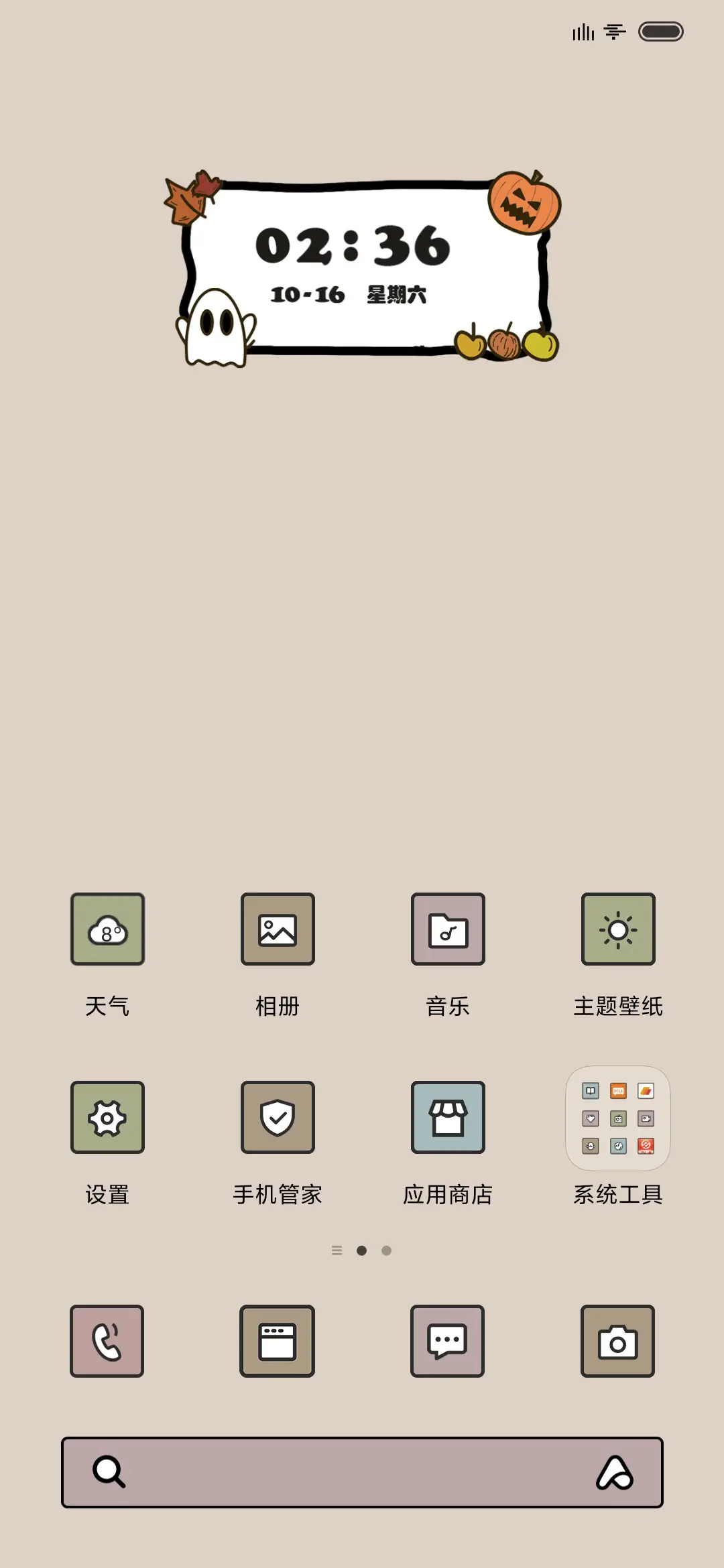Tap the orange chat mini icon inside System Tools

click(618, 1090)
